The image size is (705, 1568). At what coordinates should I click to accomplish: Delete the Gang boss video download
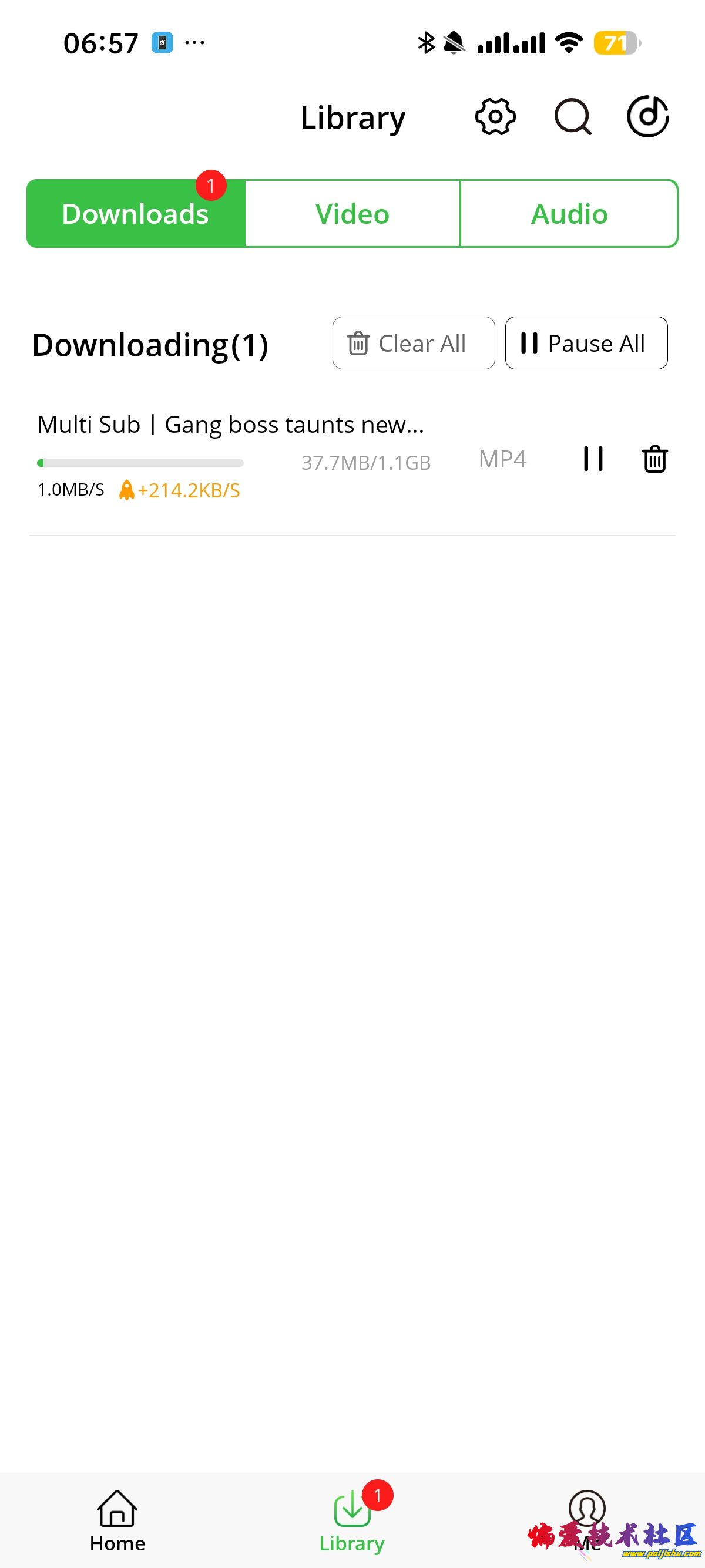[654, 459]
